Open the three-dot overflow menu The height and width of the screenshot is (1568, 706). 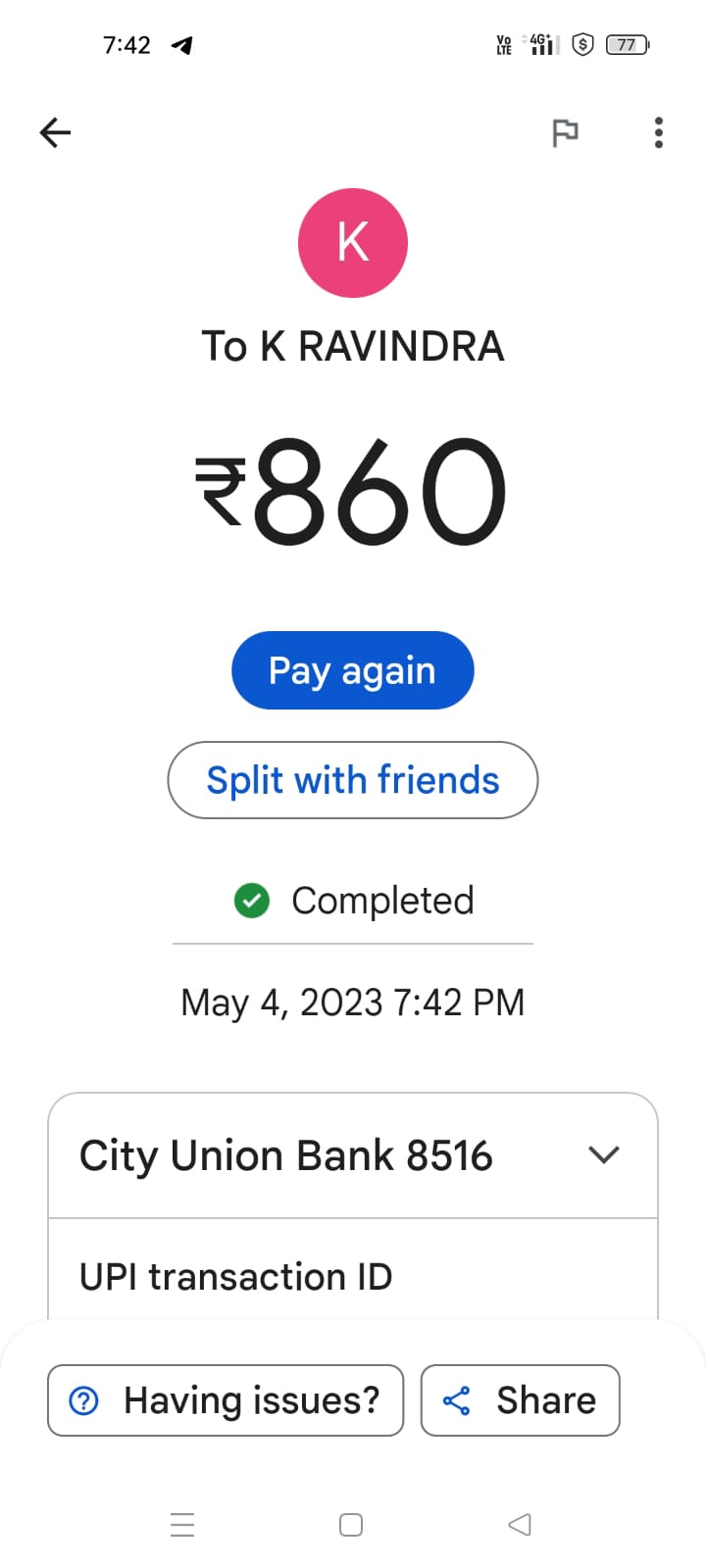coord(658,132)
